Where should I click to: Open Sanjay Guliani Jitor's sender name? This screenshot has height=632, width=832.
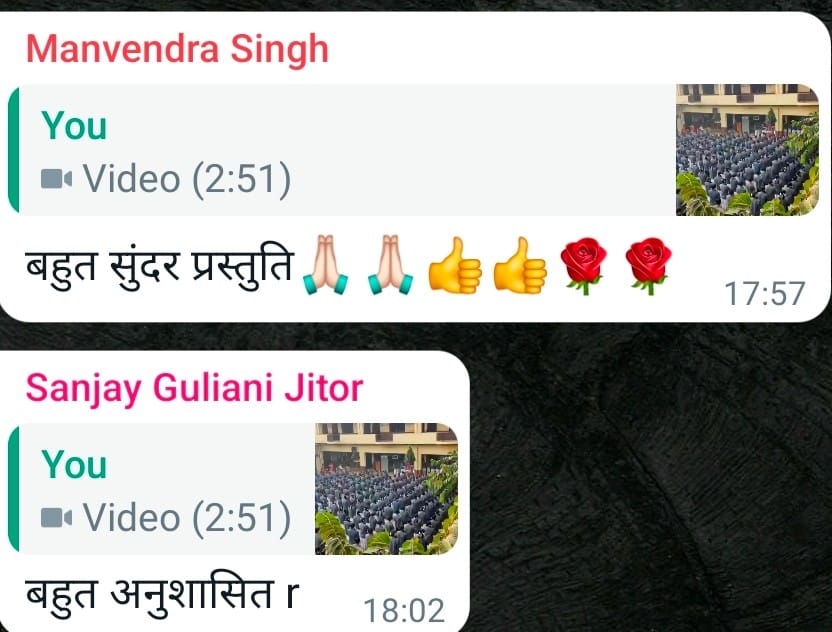[x=193, y=389]
